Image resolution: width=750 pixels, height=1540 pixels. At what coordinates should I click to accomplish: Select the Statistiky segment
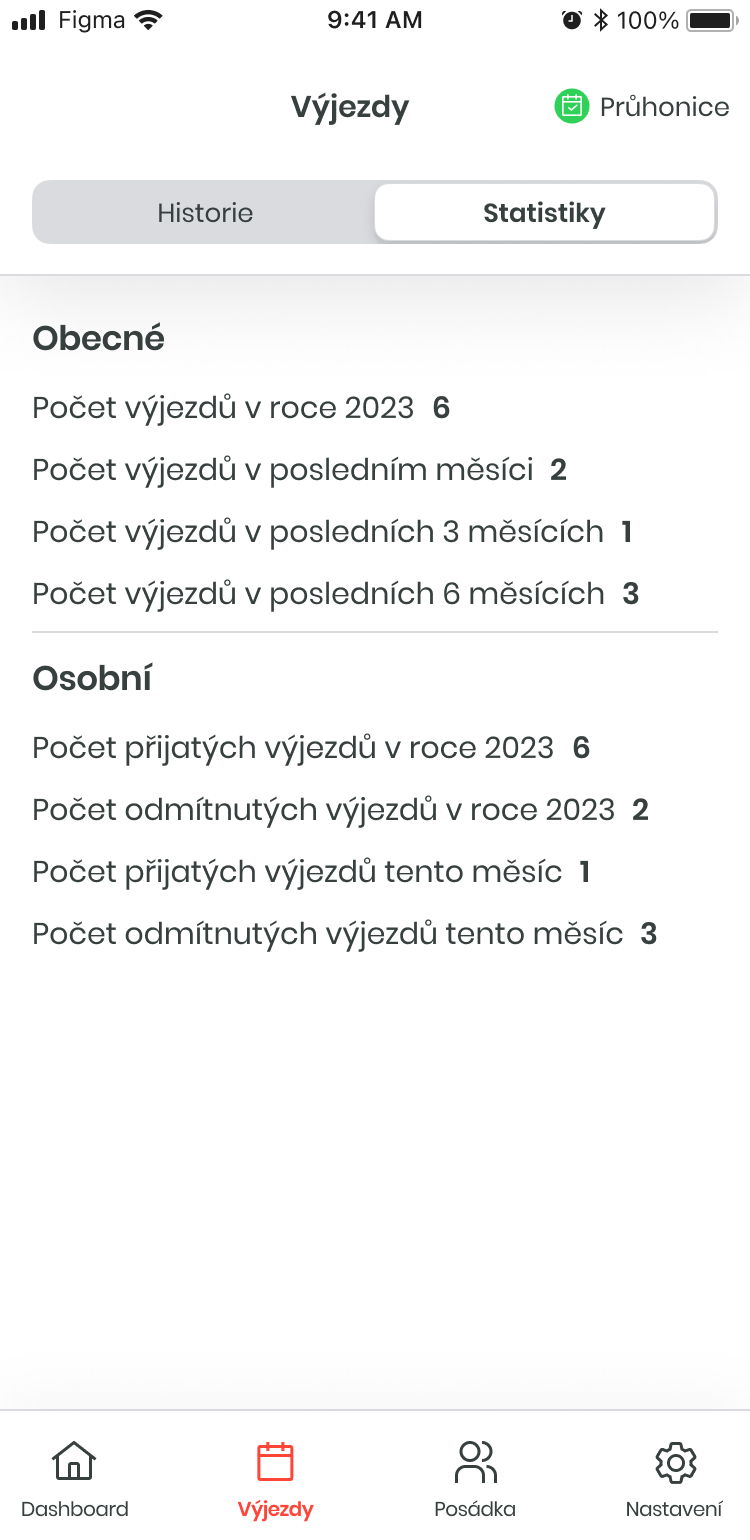point(544,213)
